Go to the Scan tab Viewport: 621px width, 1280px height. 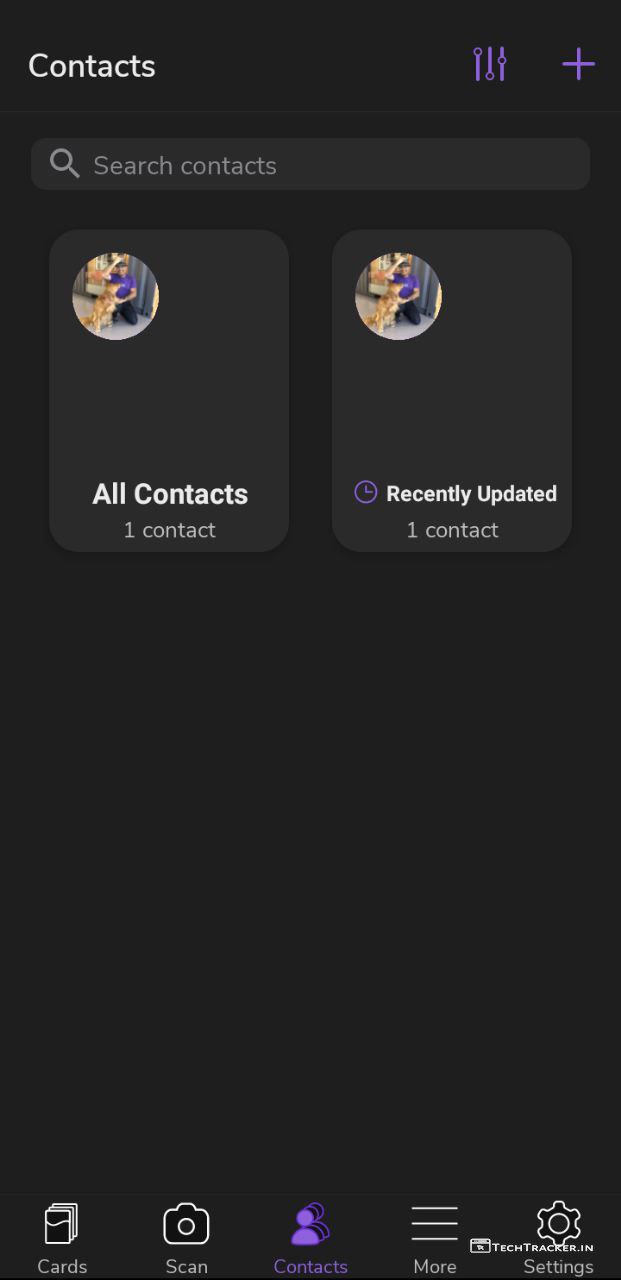(186, 1238)
